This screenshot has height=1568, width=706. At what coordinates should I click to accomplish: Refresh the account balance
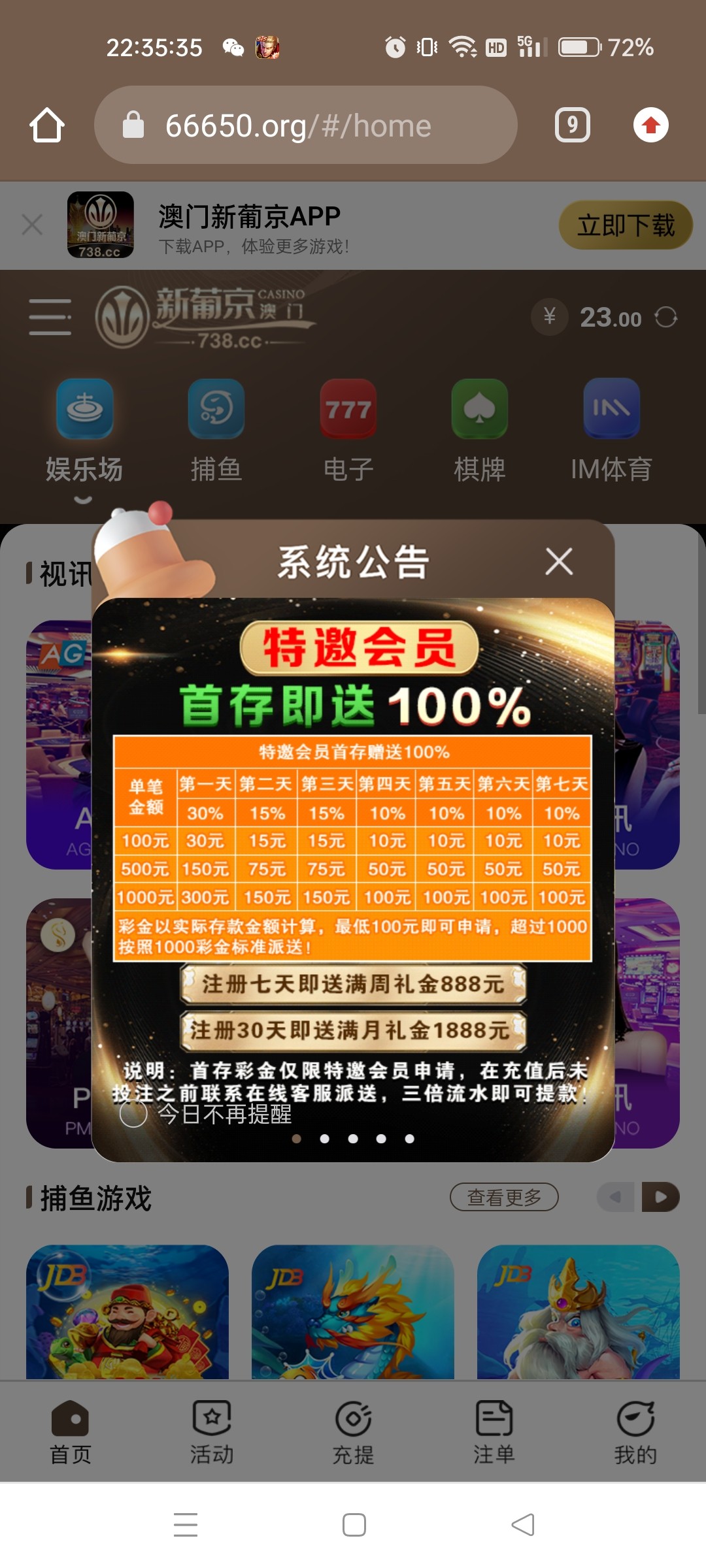pyautogui.click(x=666, y=318)
